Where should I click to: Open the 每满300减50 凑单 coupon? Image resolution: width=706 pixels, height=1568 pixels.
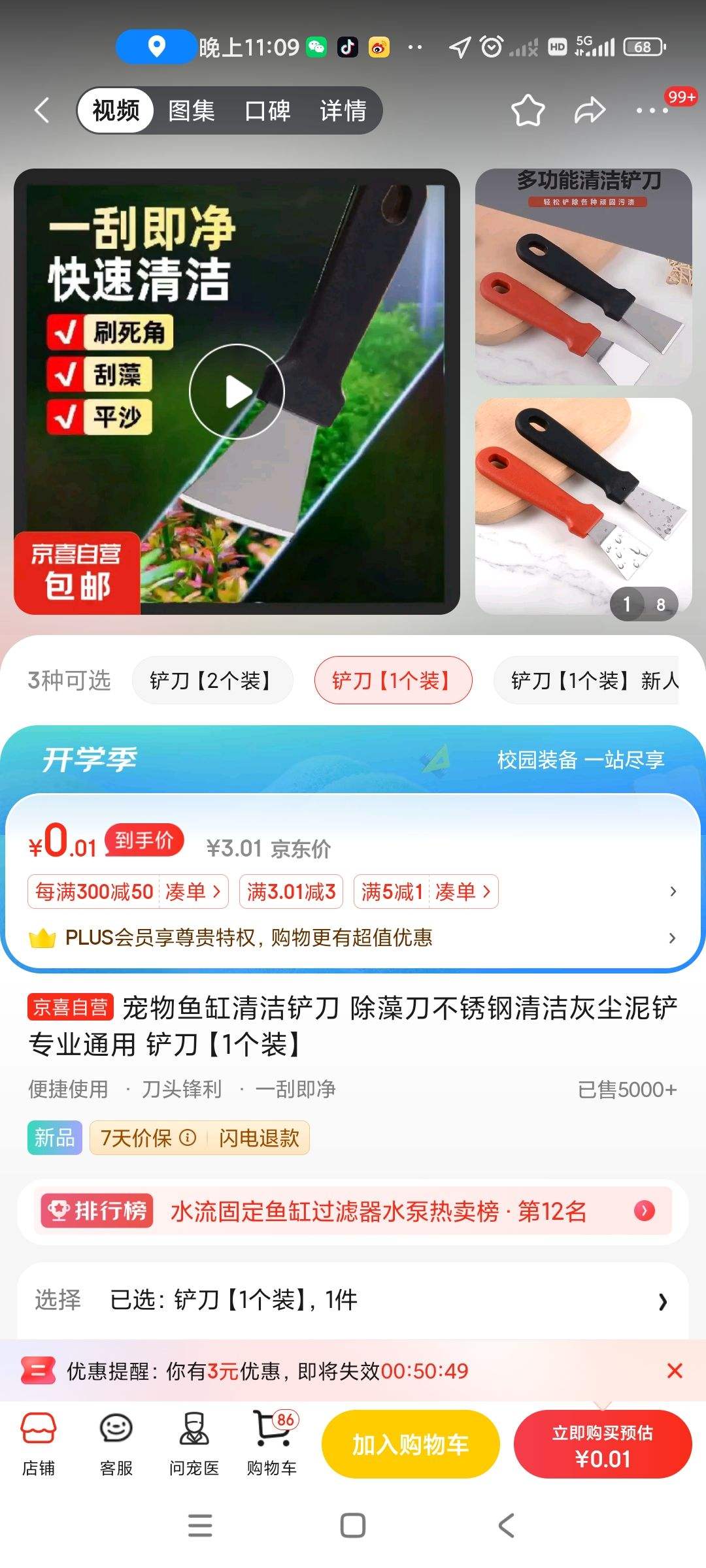128,892
